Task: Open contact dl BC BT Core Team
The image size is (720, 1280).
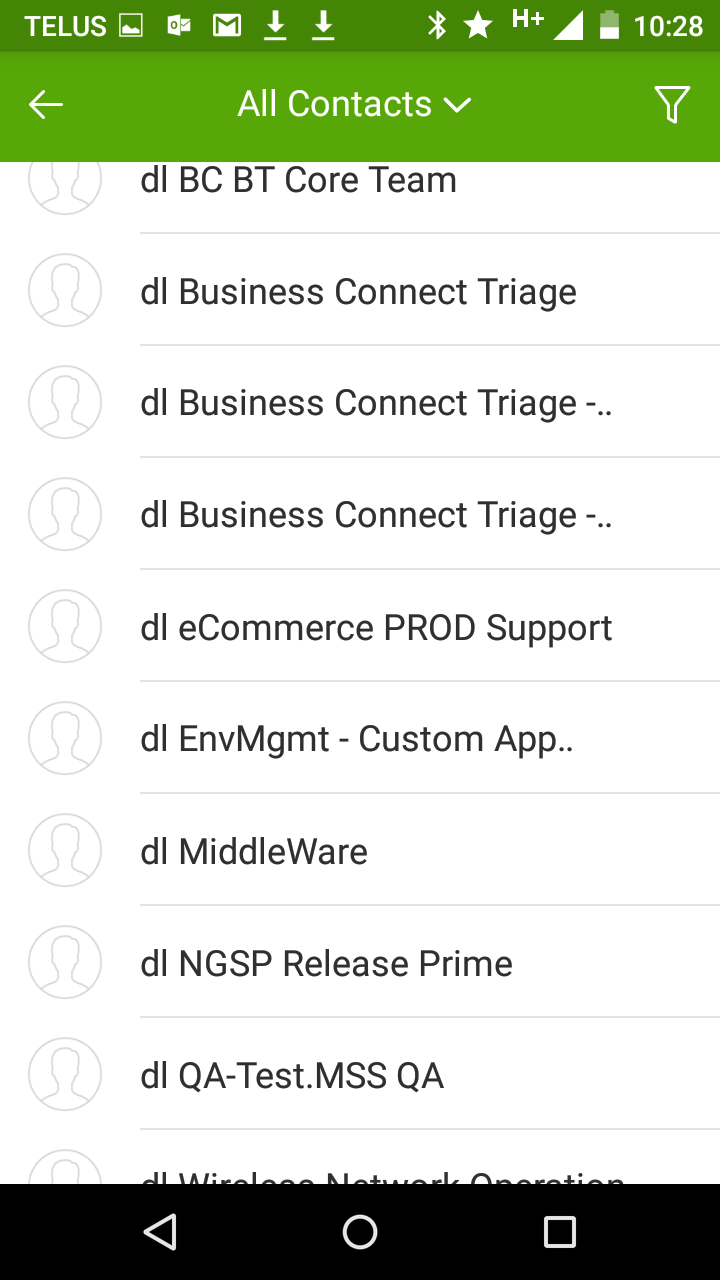Action: pyautogui.click(x=360, y=197)
